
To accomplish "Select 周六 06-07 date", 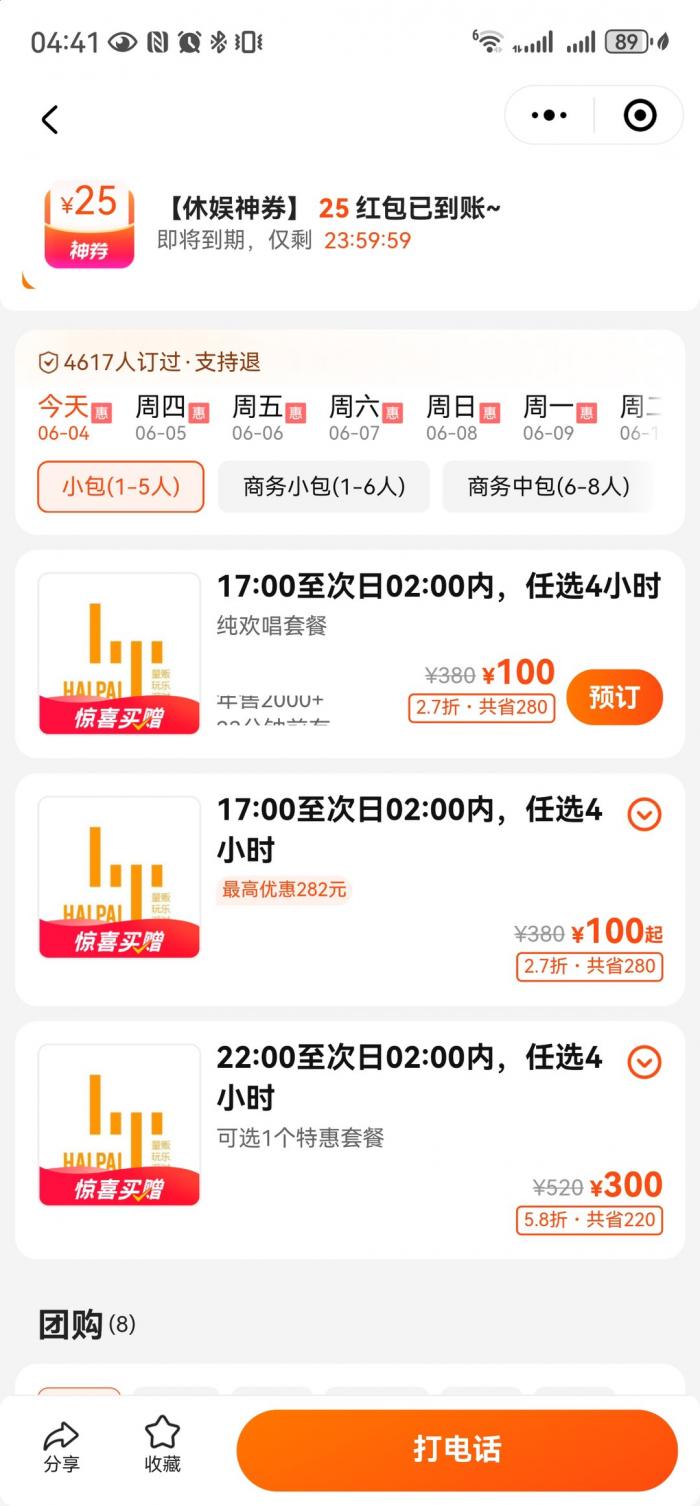I will coord(366,418).
